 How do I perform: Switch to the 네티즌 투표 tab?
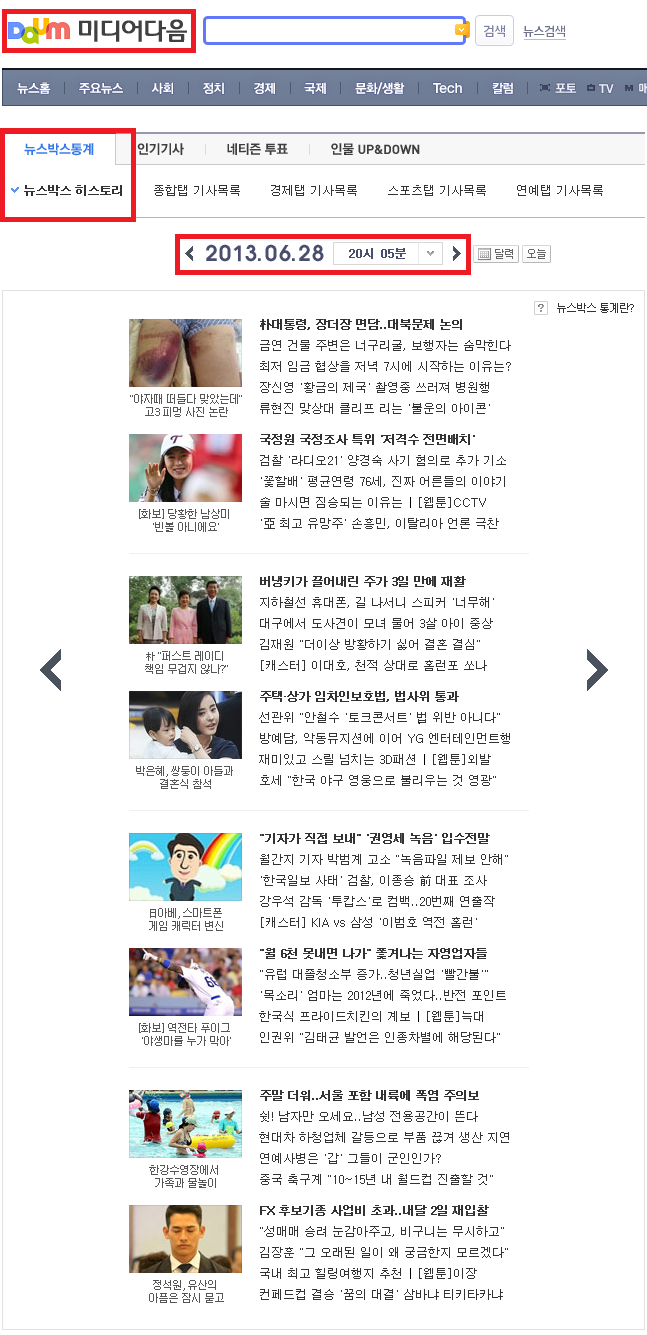coord(257,149)
